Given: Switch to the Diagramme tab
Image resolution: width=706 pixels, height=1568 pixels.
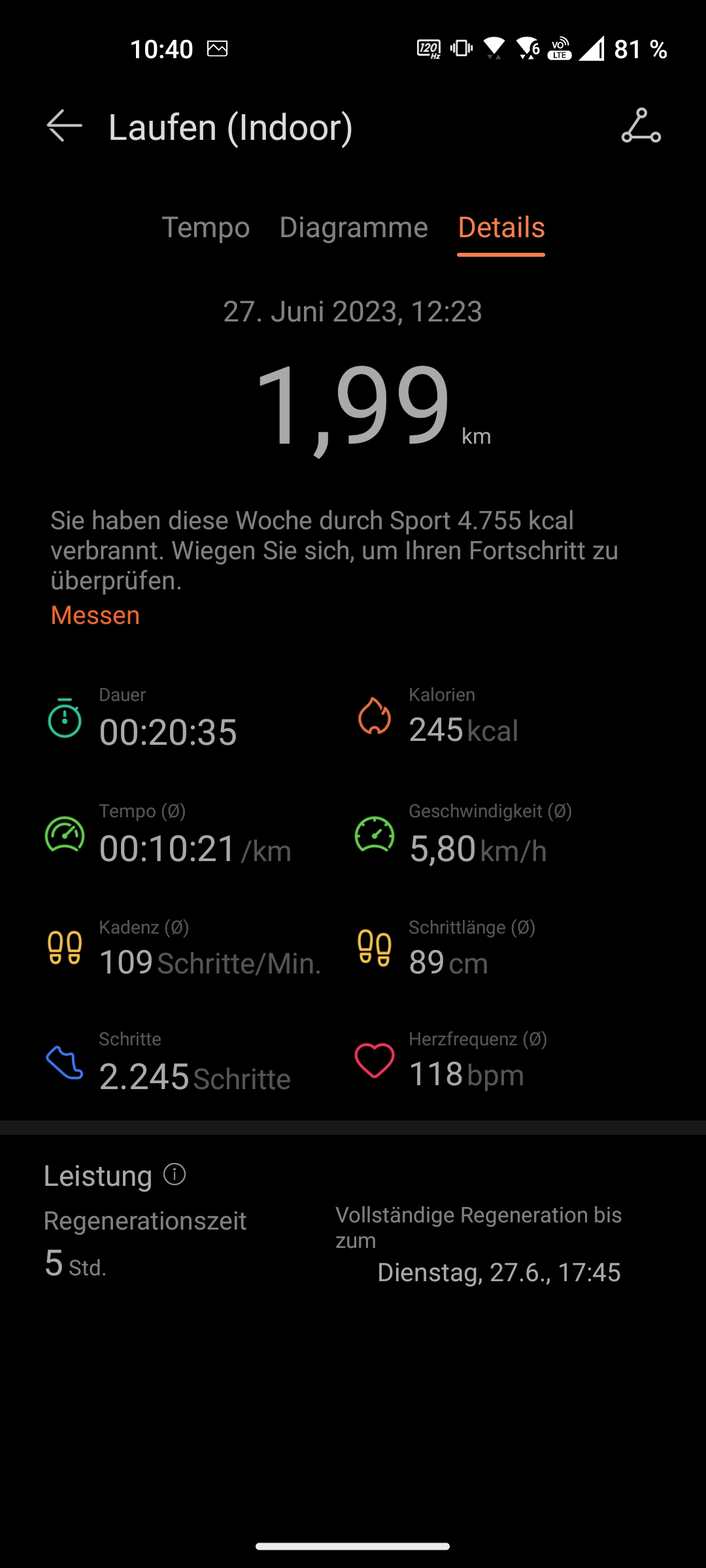Looking at the screenshot, I should 354,227.
